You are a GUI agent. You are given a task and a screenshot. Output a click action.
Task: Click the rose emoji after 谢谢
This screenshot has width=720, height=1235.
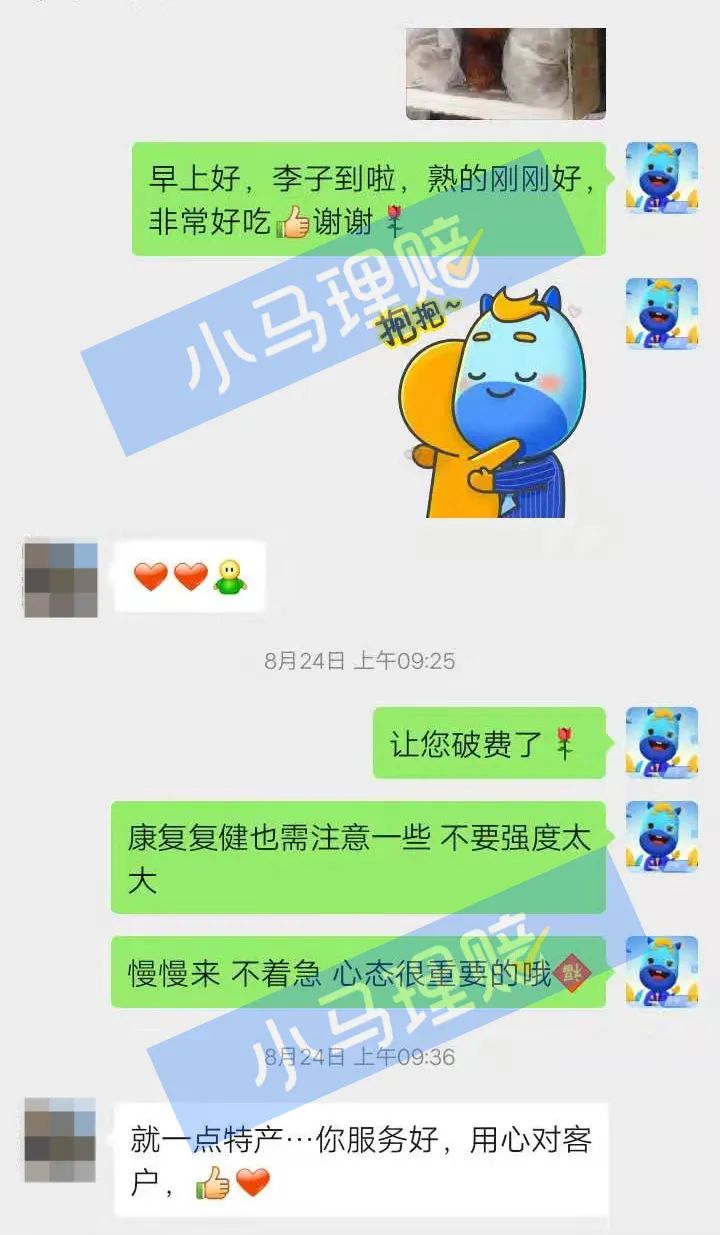click(x=395, y=220)
